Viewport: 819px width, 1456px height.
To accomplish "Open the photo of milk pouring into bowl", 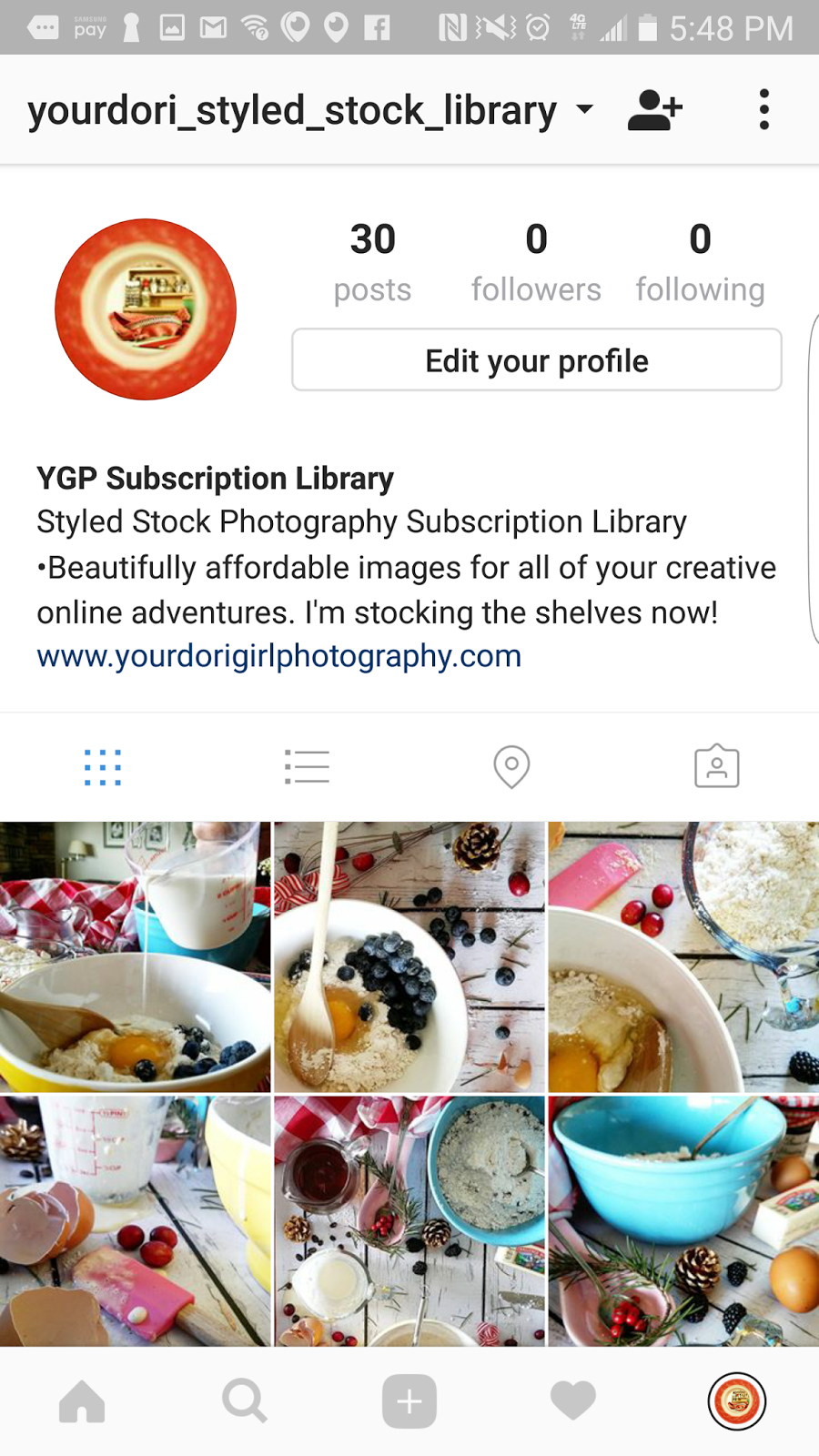I will pyautogui.click(x=135, y=956).
